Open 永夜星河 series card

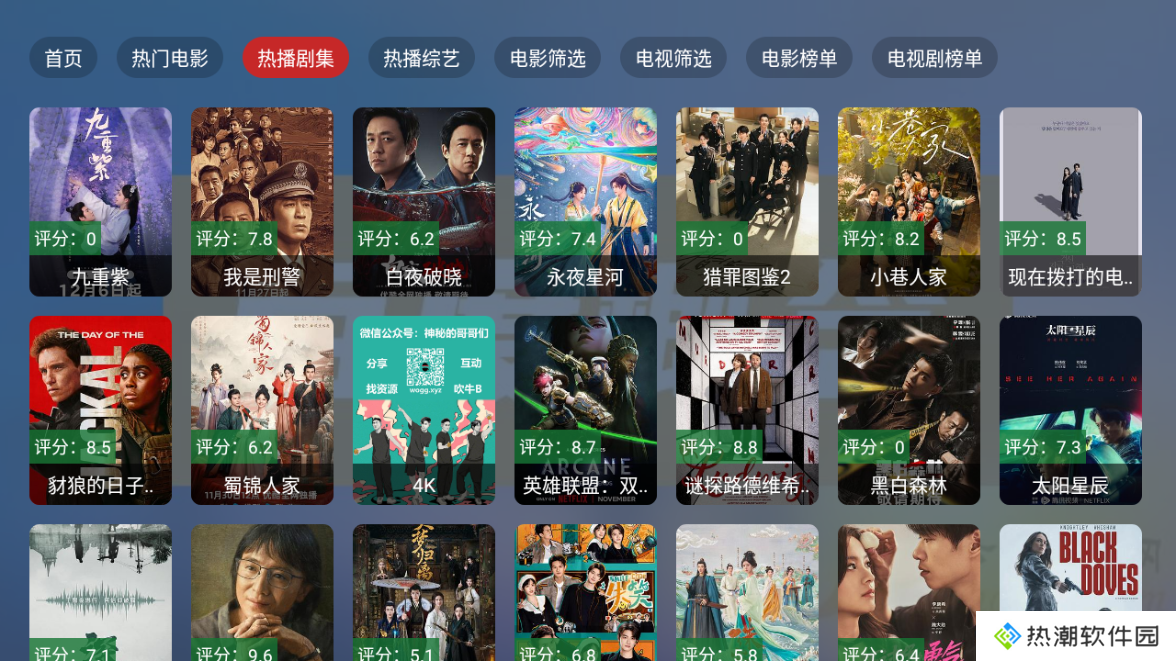585,201
